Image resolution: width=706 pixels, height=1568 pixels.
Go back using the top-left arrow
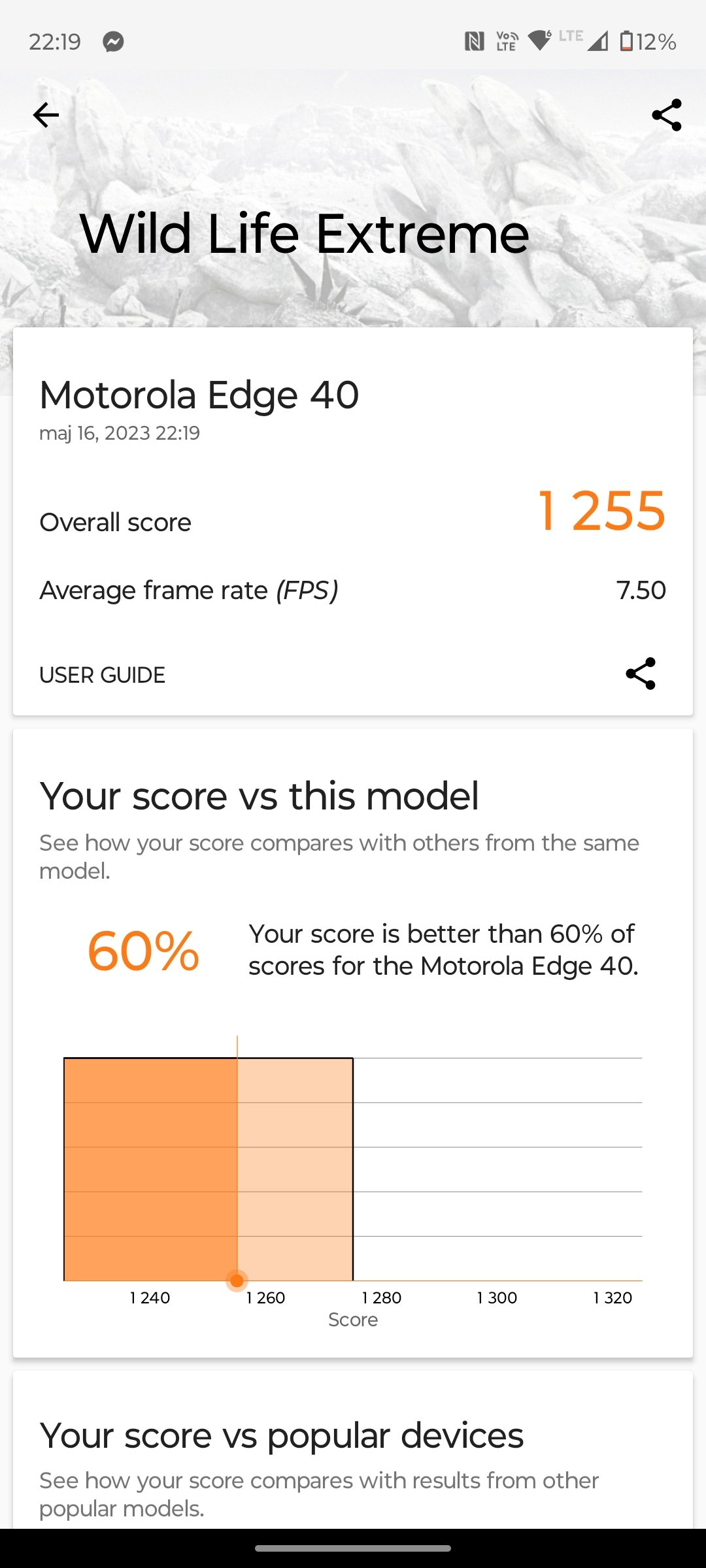coord(46,115)
